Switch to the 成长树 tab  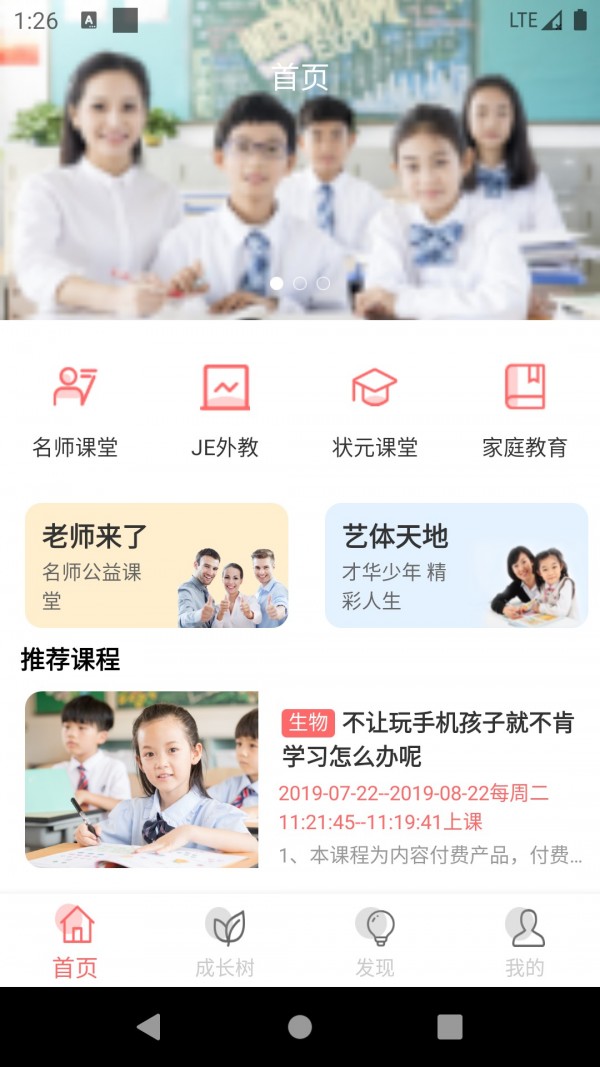click(x=225, y=942)
